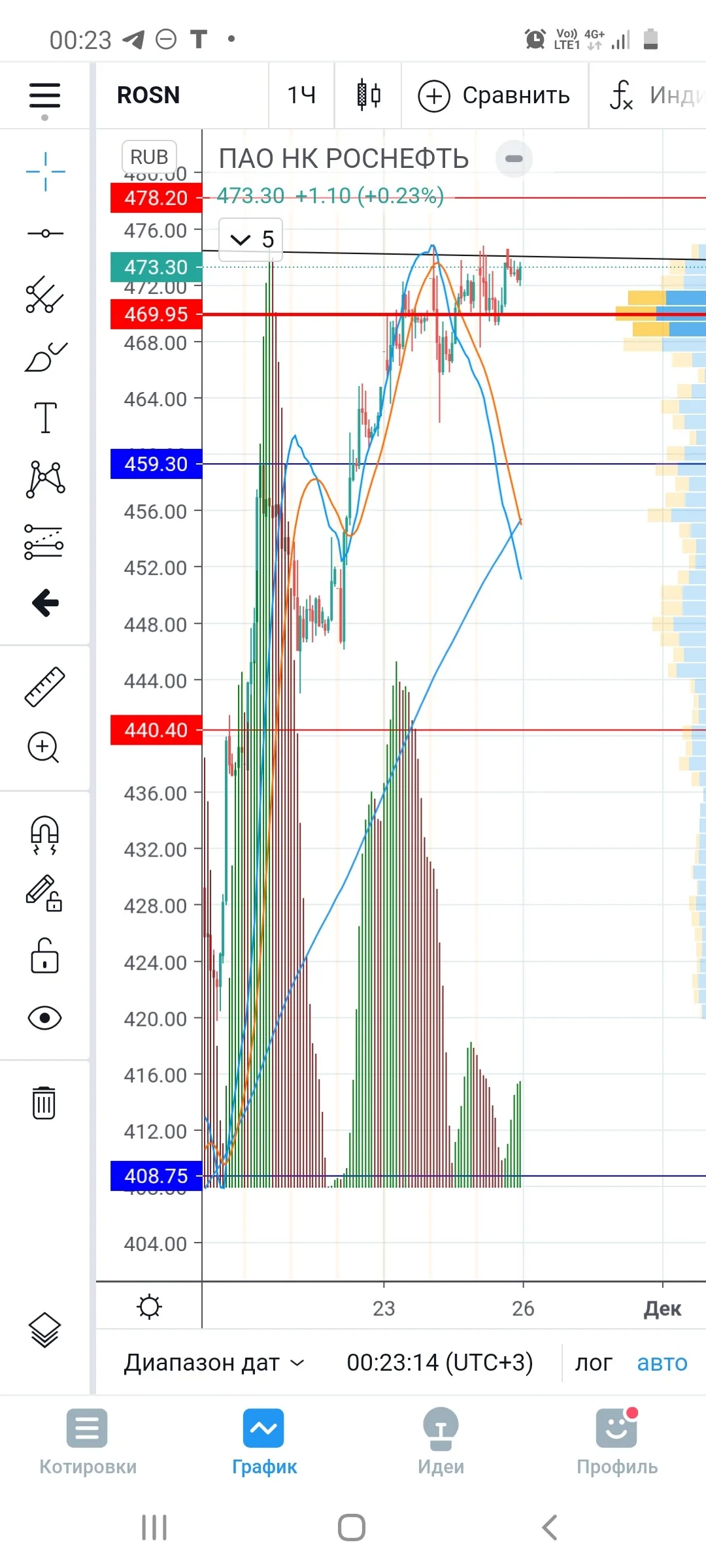
Task: Select the text drawing tool
Action: click(x=45, y=417)
